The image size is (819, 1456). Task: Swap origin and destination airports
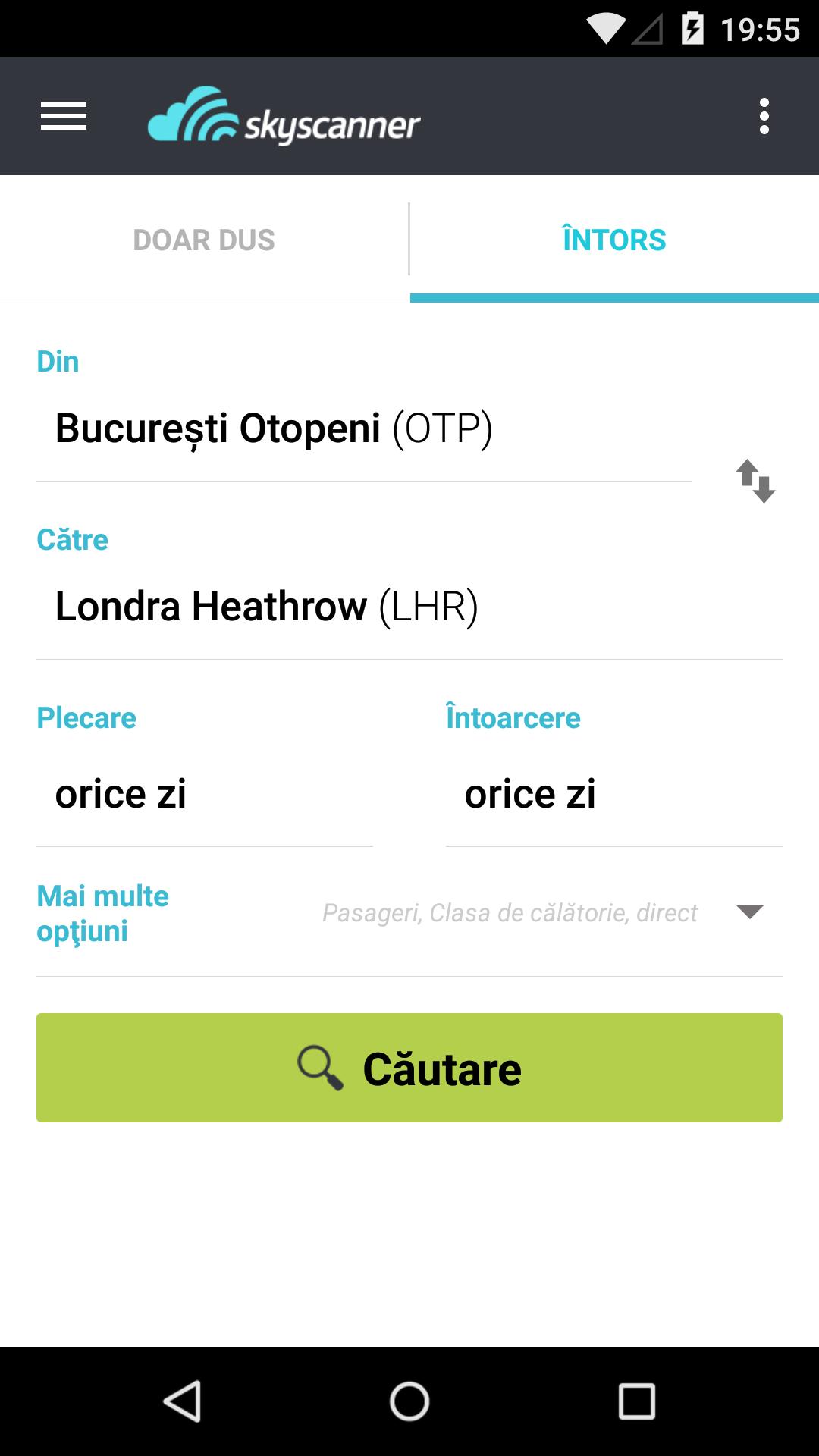tap(755, 481)
